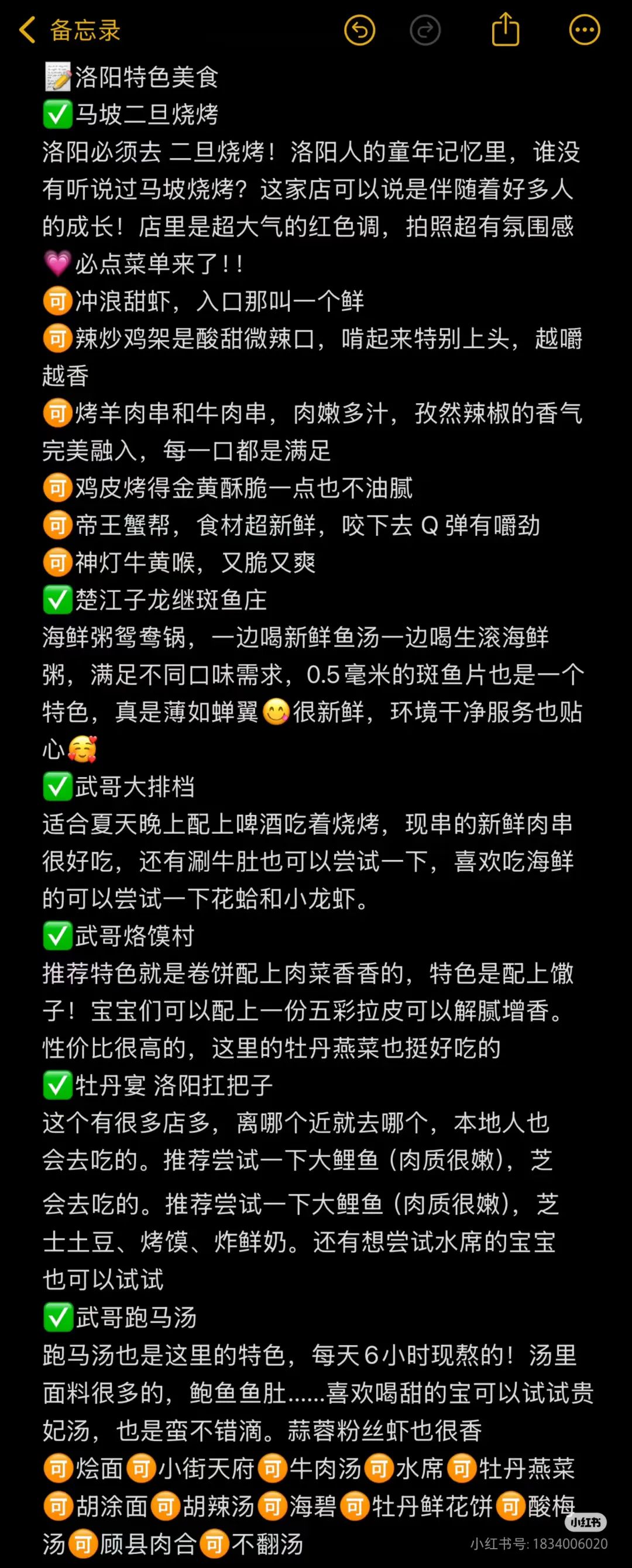Viewport: 632px width, 1568px height.
Task: Undo the last edit
Action: (x=359, y=30)
